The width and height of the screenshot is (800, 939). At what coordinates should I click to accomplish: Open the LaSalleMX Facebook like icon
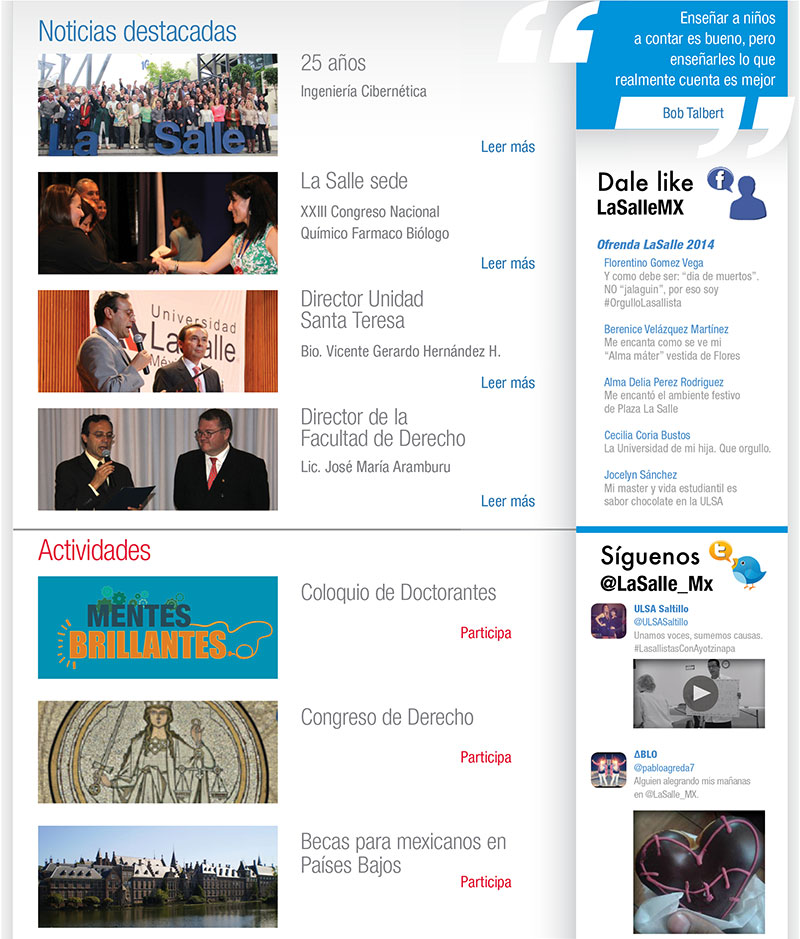pyautogui.click(x=737, y=193)
